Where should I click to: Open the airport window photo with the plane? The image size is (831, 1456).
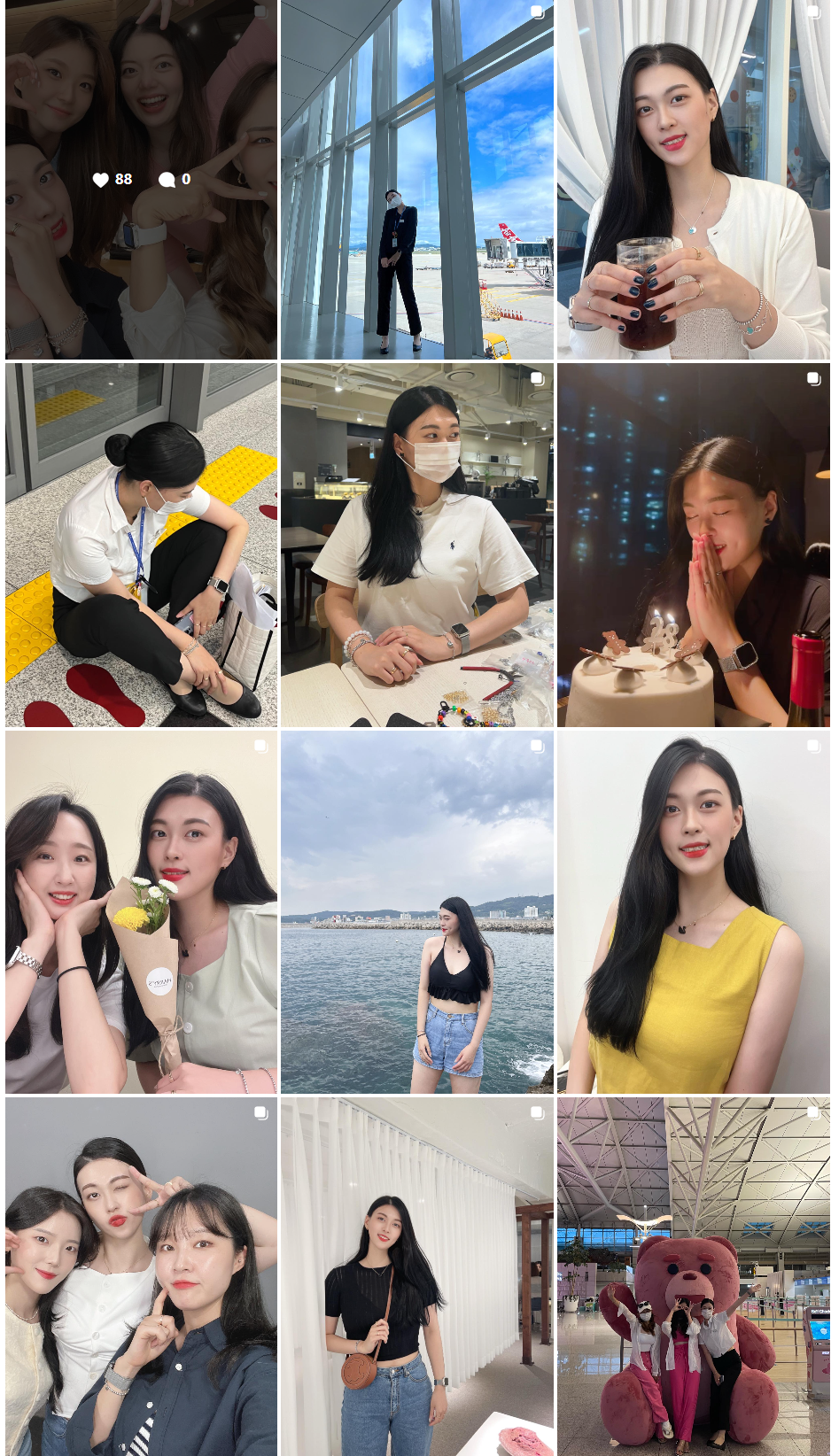(417, 180)
